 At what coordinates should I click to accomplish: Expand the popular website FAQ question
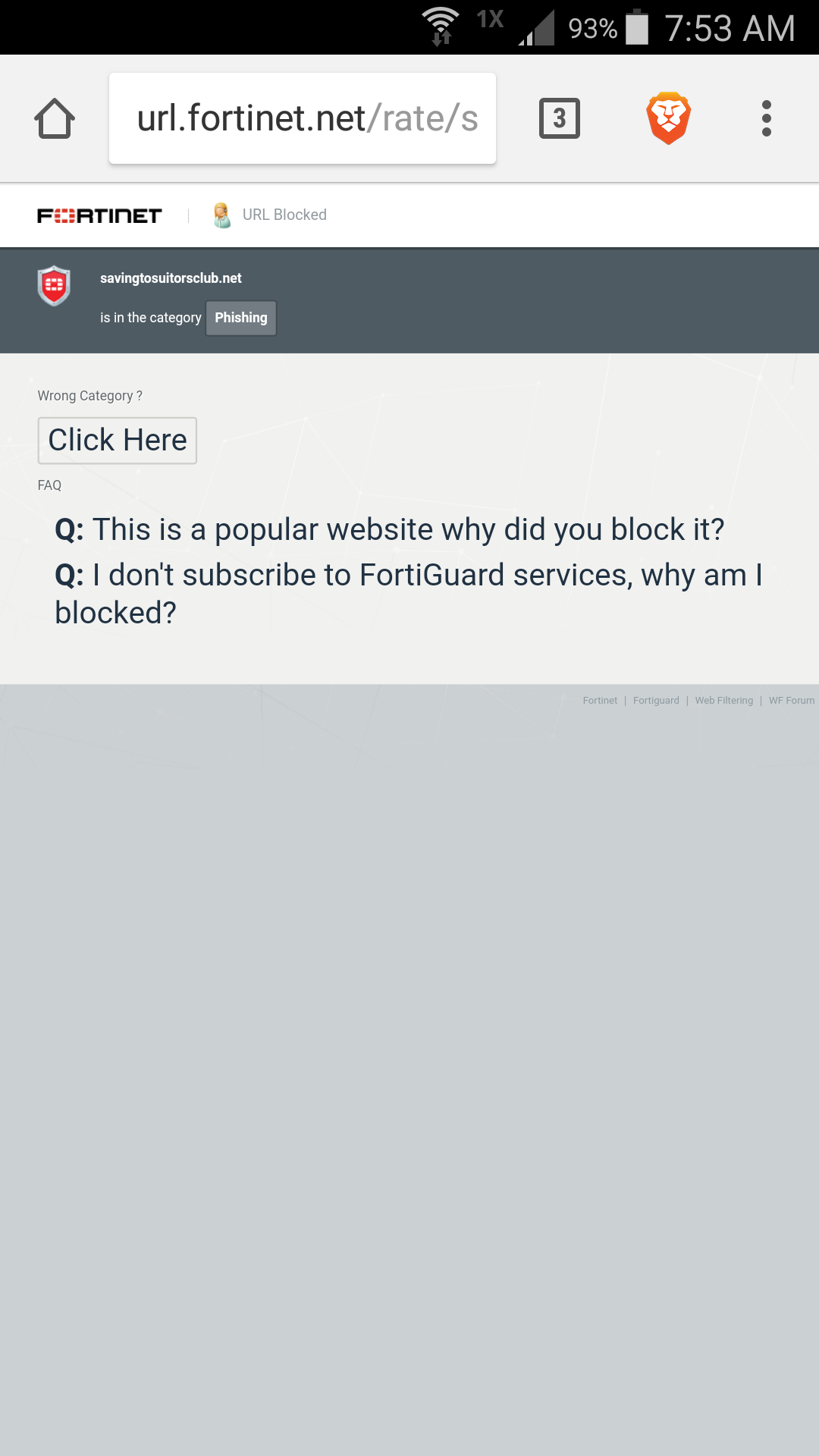[x=389, y=529]
